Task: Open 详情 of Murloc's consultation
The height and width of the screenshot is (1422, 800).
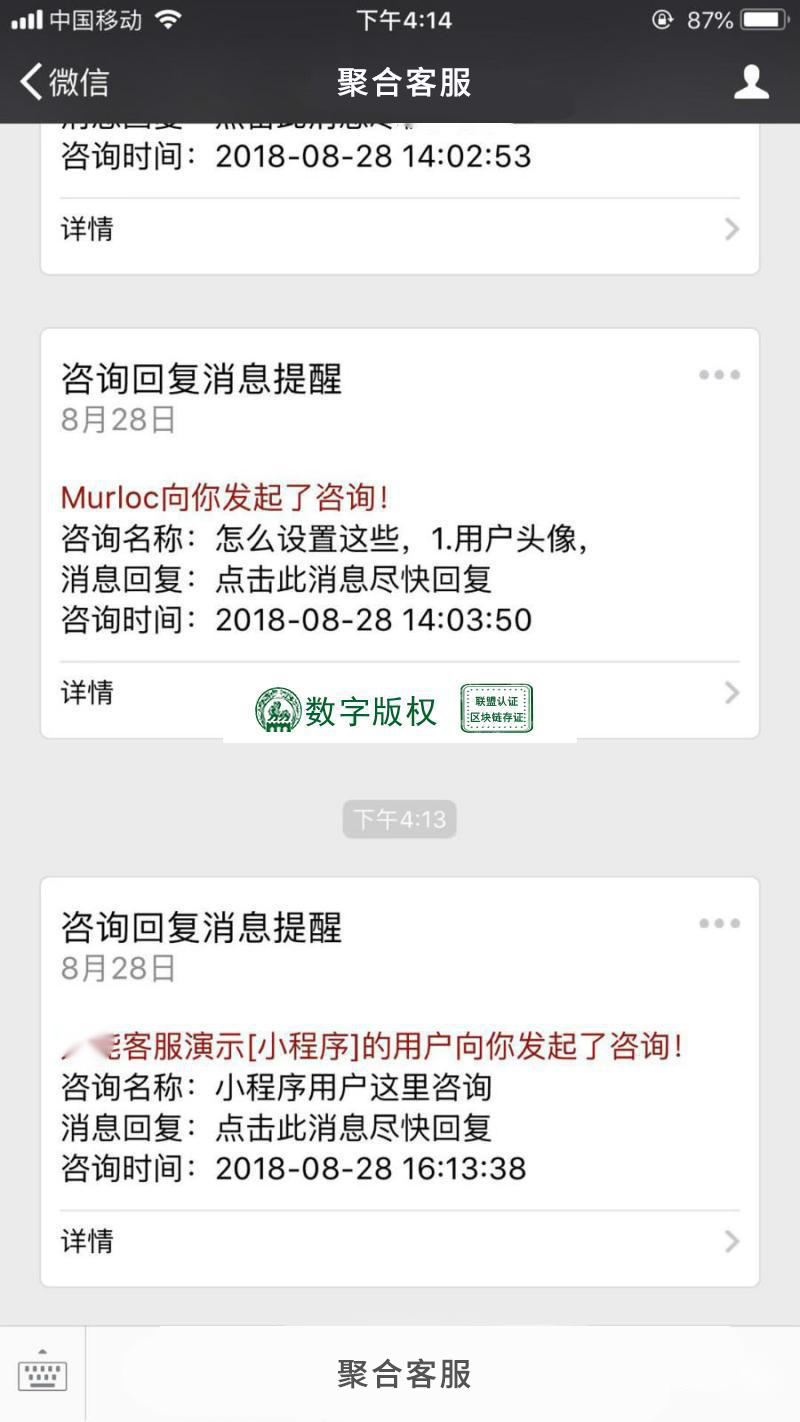Action: click(400, 693)
